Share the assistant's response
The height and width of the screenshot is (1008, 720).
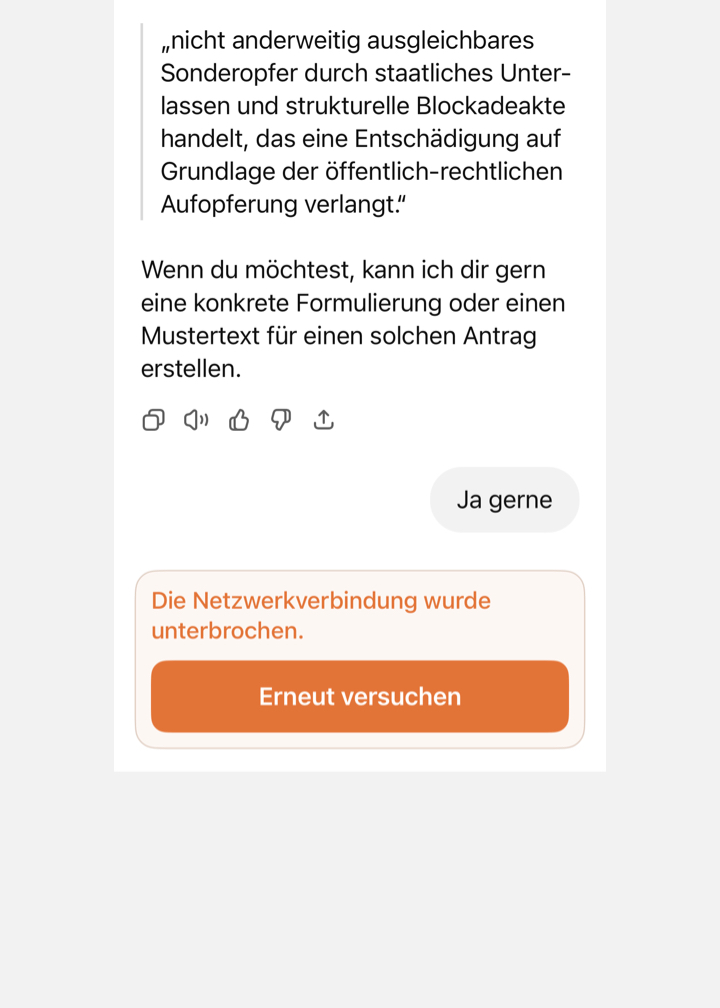tap(323, 420)
